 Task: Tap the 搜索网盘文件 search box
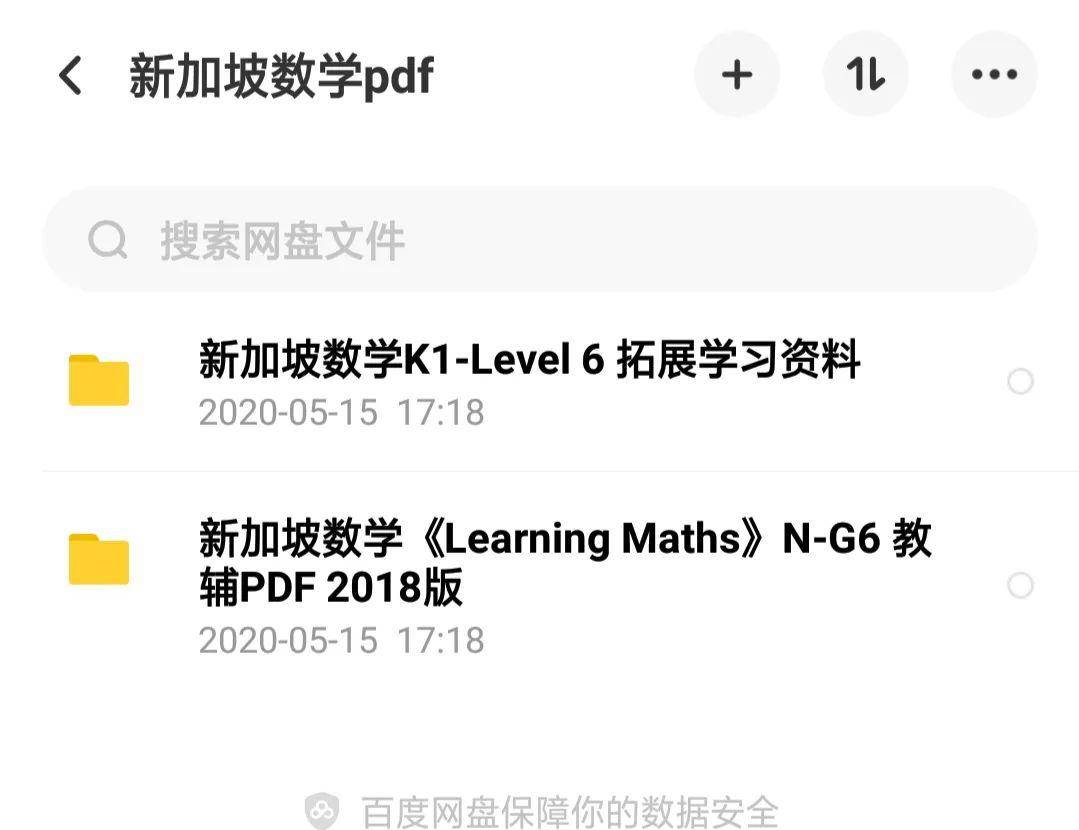pyautogui.click(x=540, y=240)
